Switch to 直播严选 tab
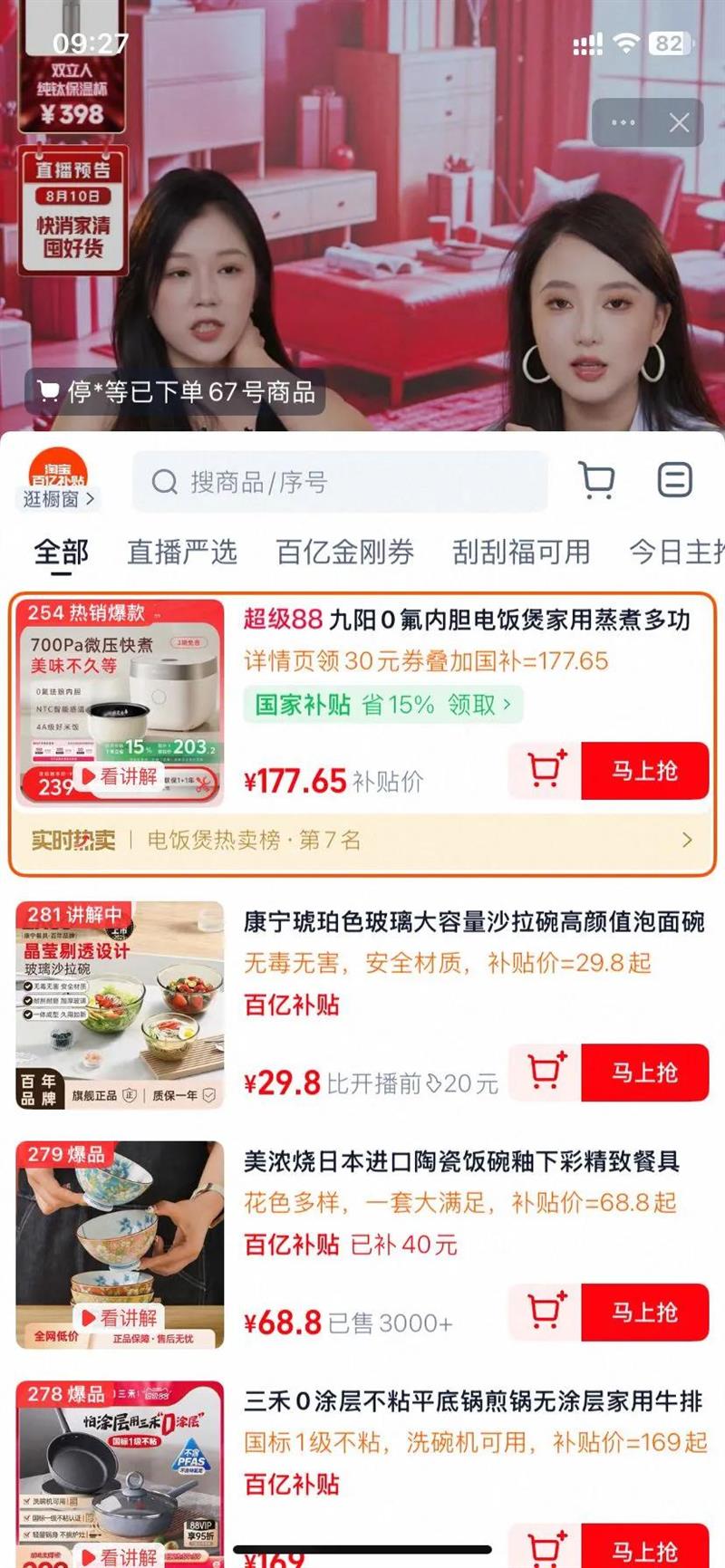The width and height of the screenshot is (725, 1568). 182,552
